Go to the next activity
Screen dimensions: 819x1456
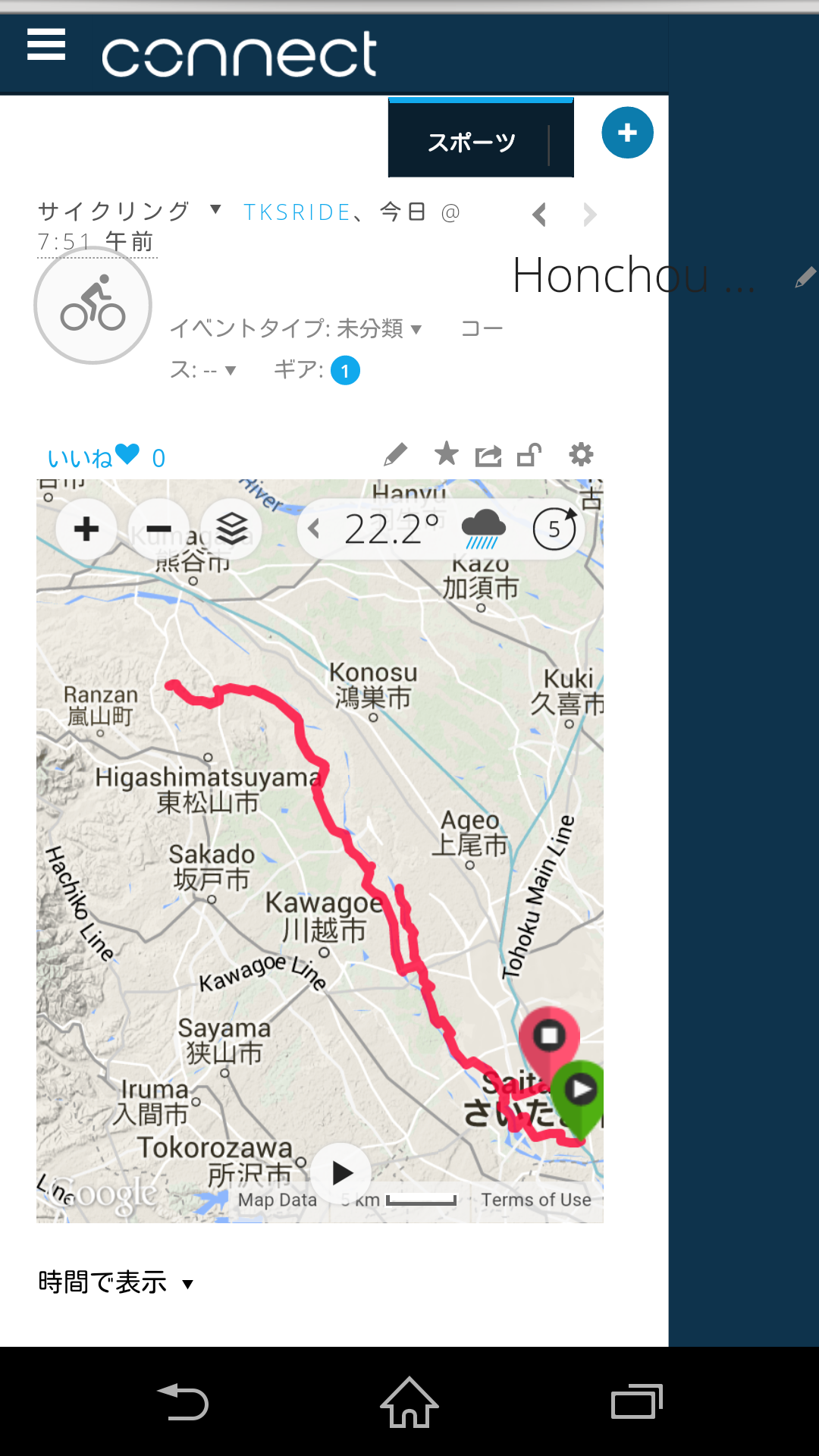[x=590, y=215]
